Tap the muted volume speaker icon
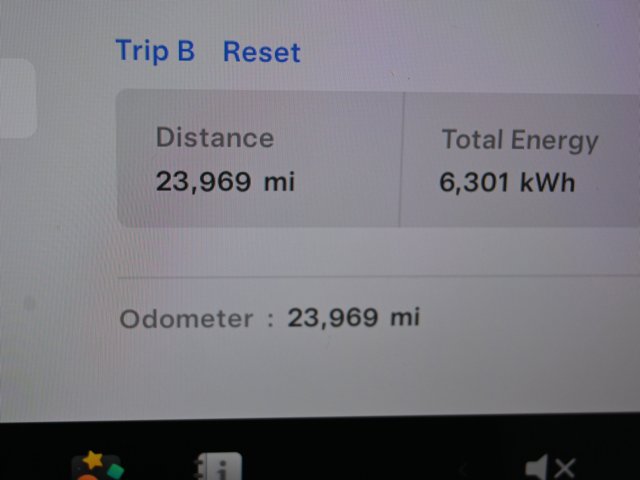Screen dimensions: 640x480 coord(550,467)
